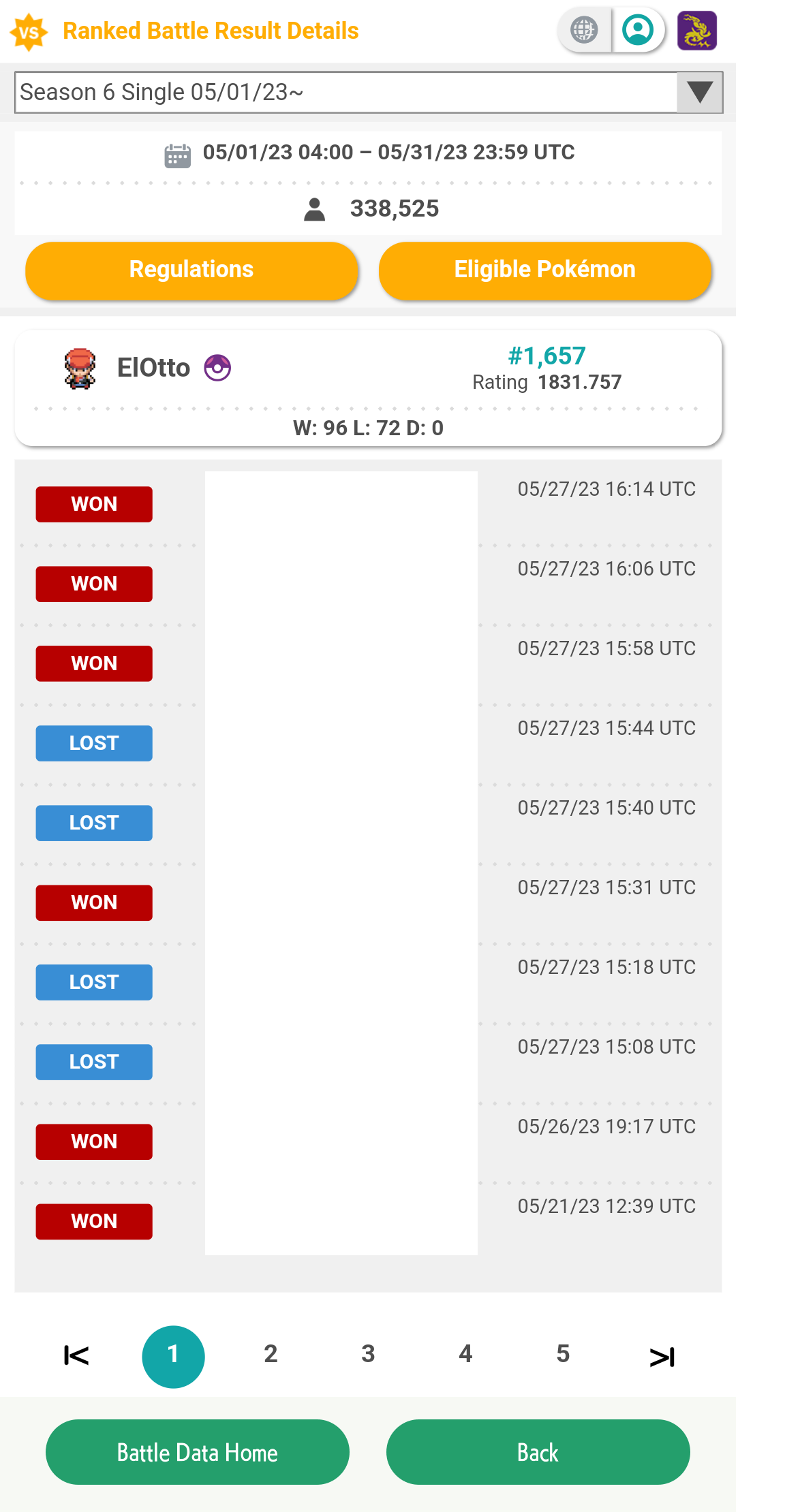Open the Regulations button
785x1512 pixels.
(191, 270)
